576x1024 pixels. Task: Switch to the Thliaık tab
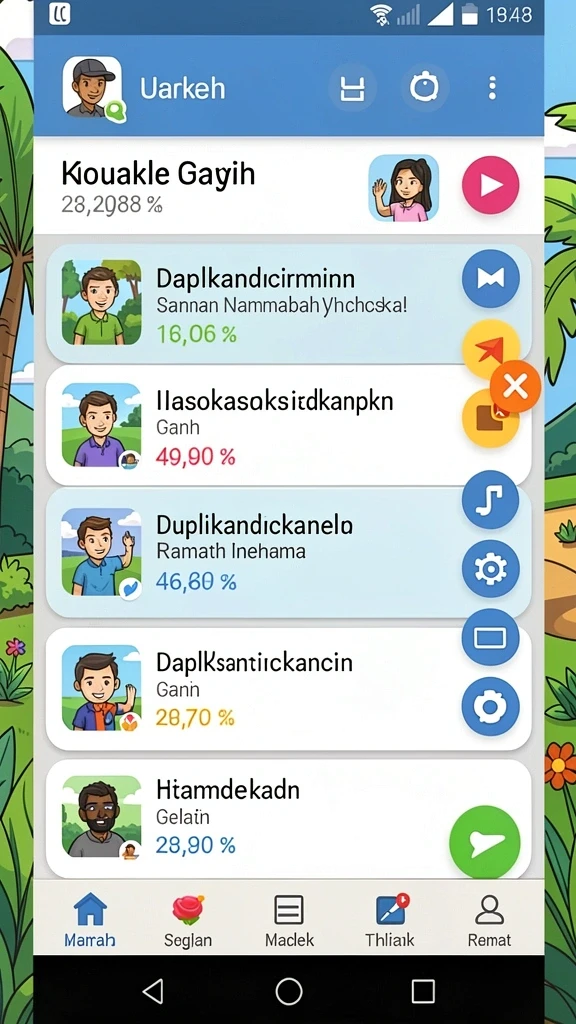pos(390,921)
